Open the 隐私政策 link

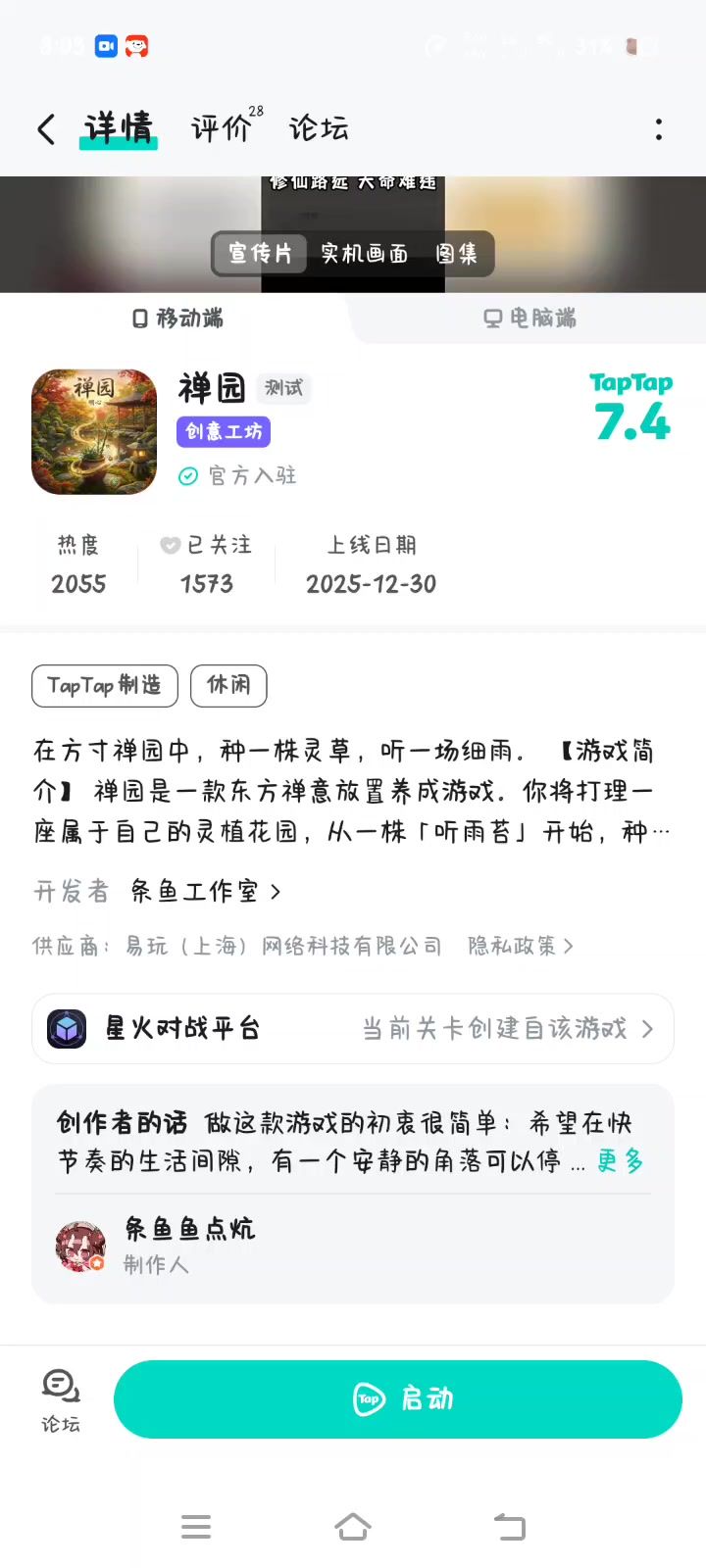coord(520,946)
